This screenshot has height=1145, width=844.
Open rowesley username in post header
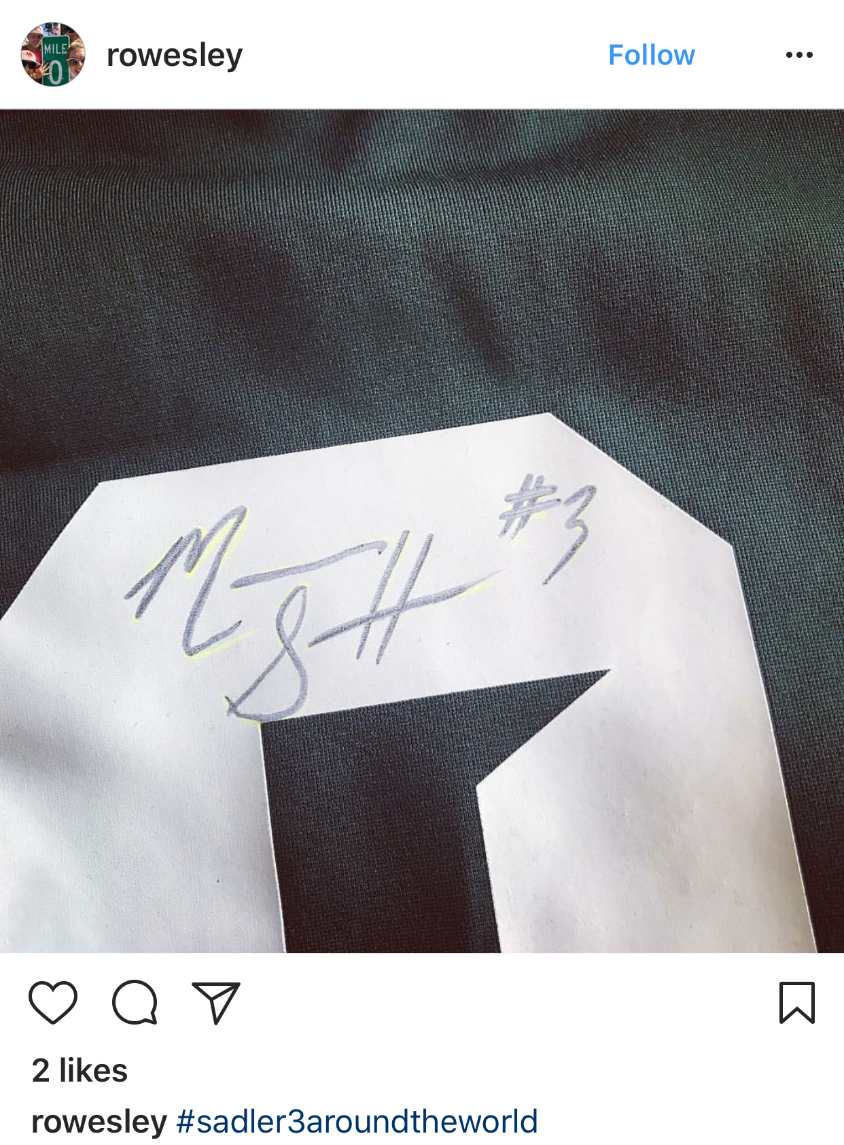174,55
